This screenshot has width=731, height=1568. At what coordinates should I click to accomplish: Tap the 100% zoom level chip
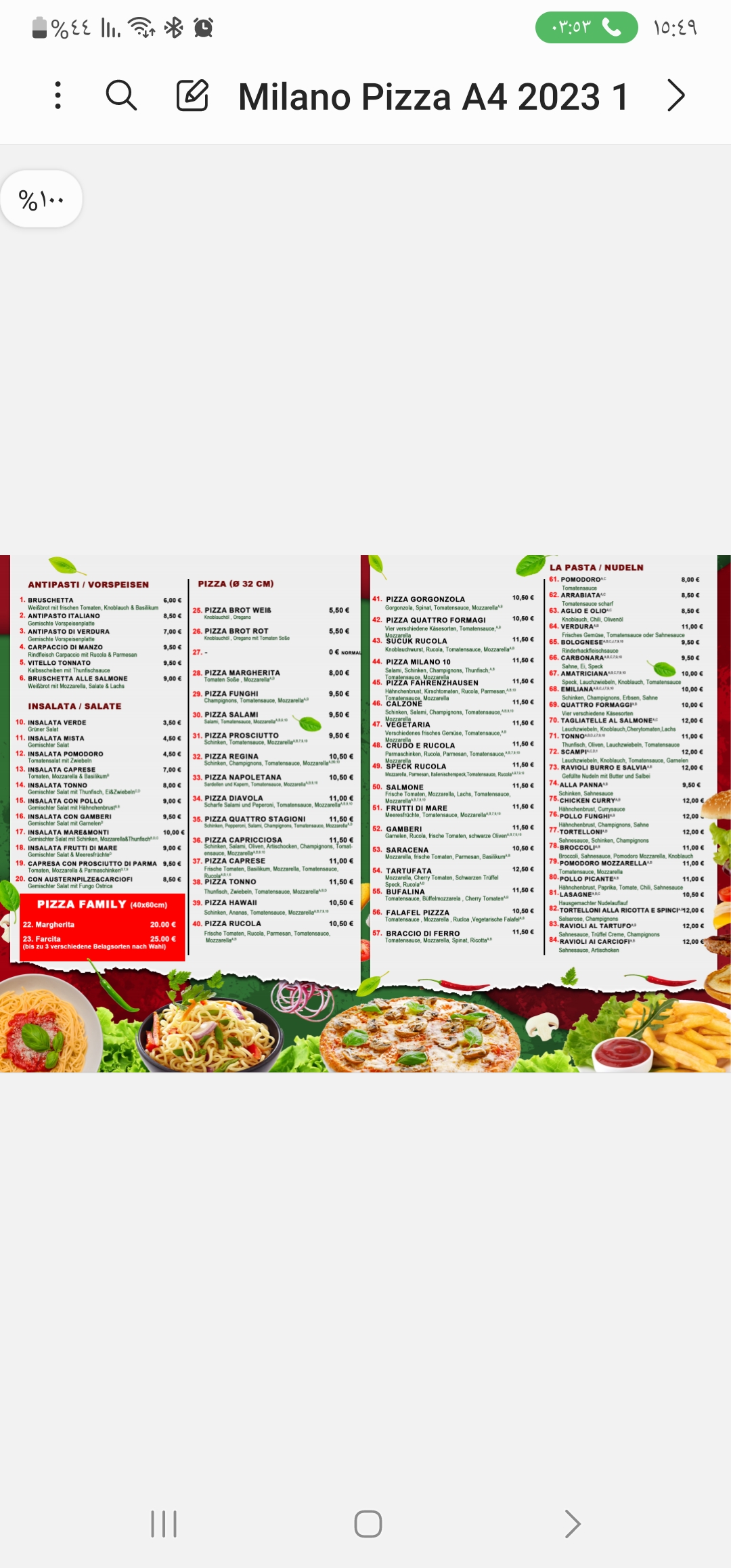click(42, 200)
